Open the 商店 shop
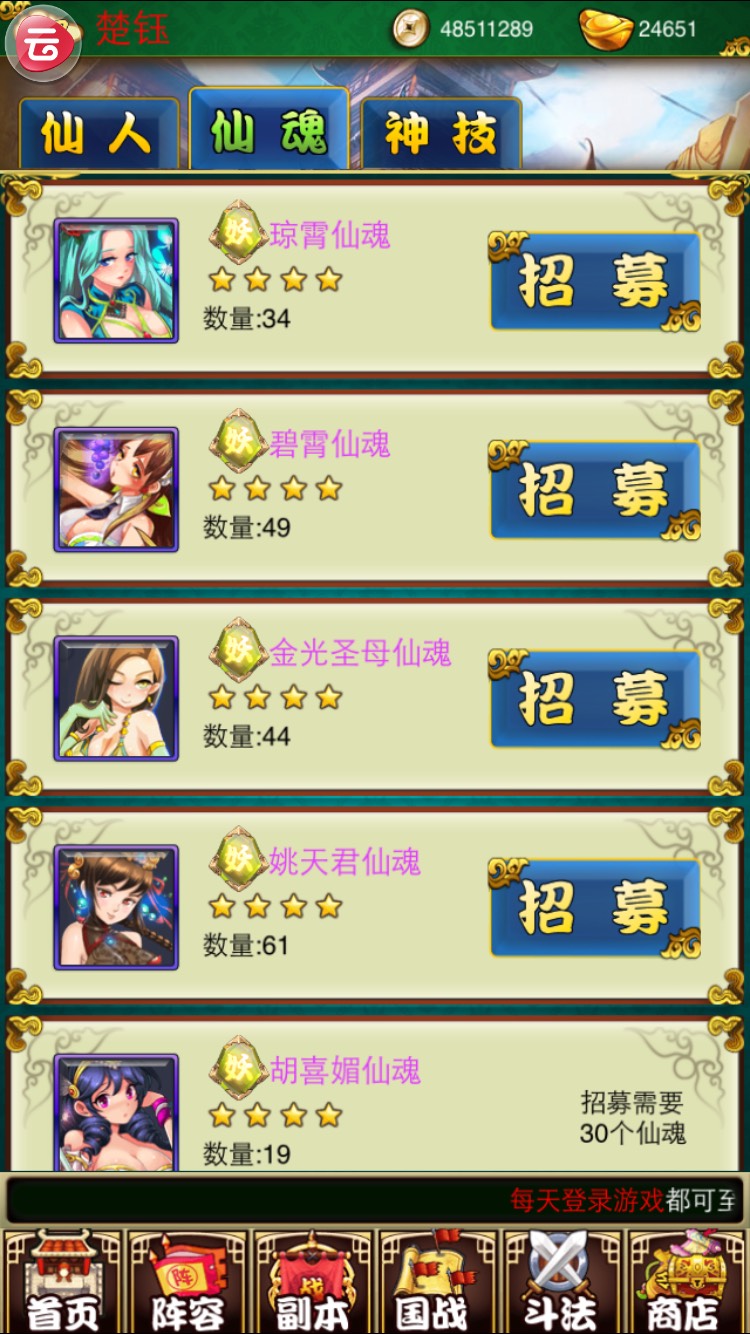 click(x=687, y=1283)
